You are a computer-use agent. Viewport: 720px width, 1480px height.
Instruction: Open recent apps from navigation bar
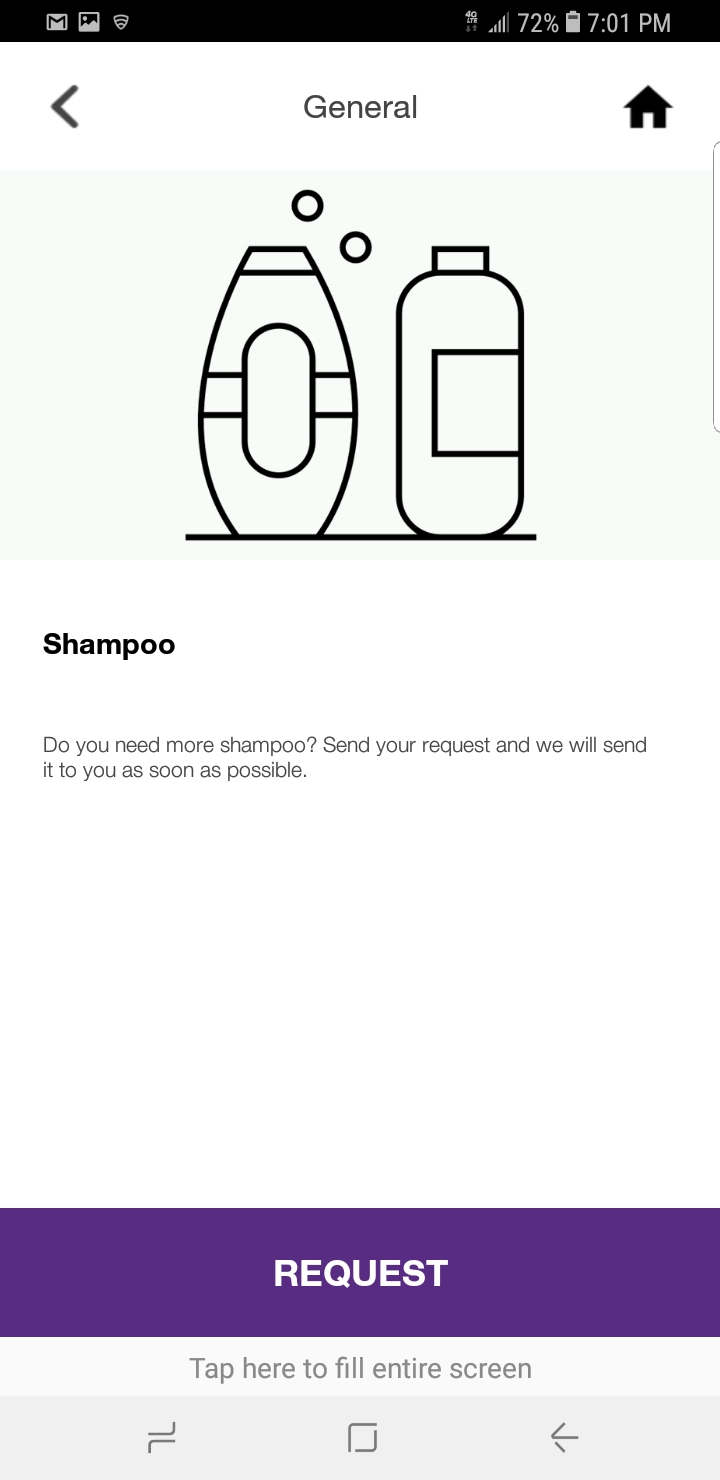[x=161, y=1438]
